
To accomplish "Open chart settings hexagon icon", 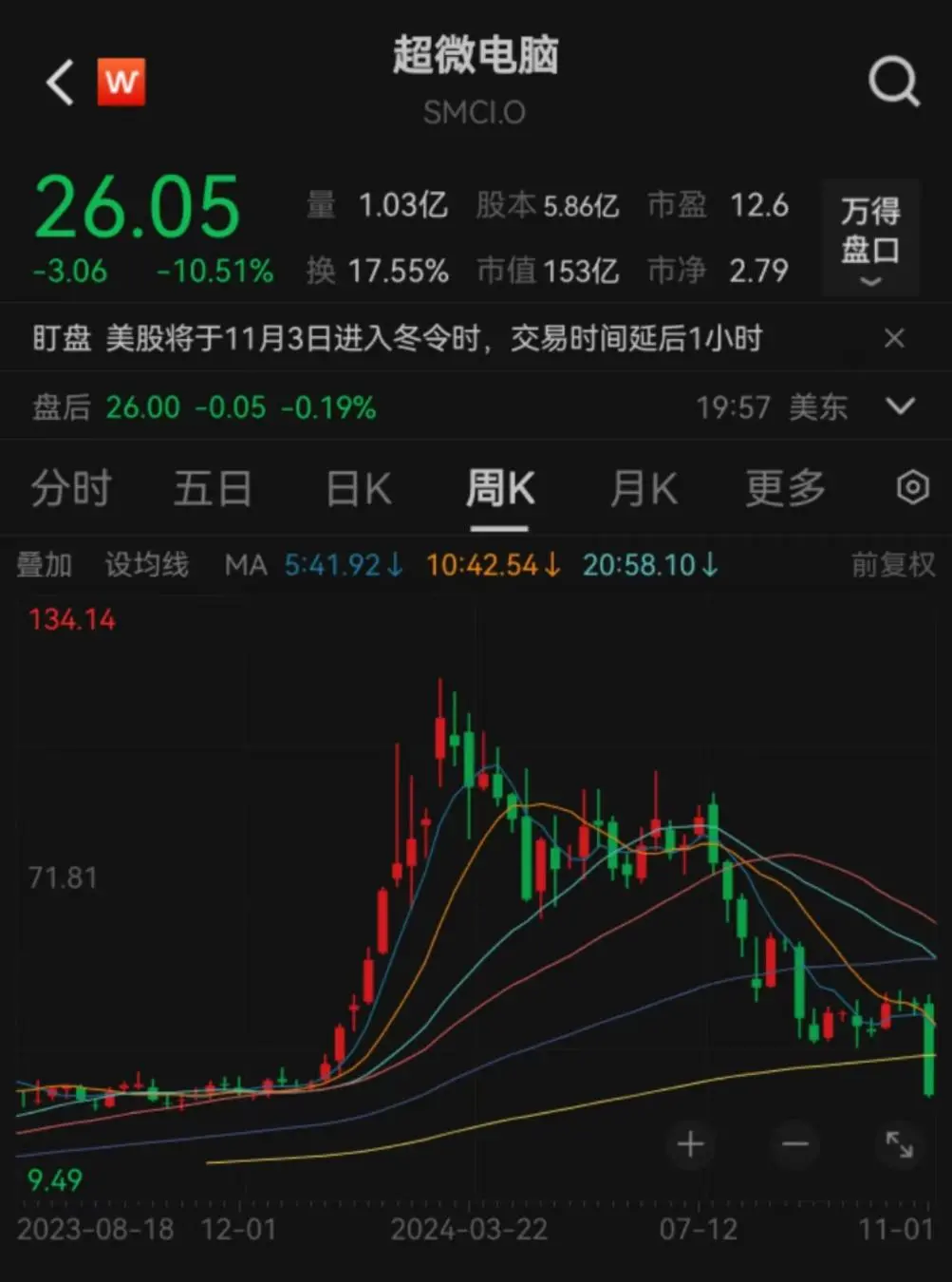I will 912,488.
